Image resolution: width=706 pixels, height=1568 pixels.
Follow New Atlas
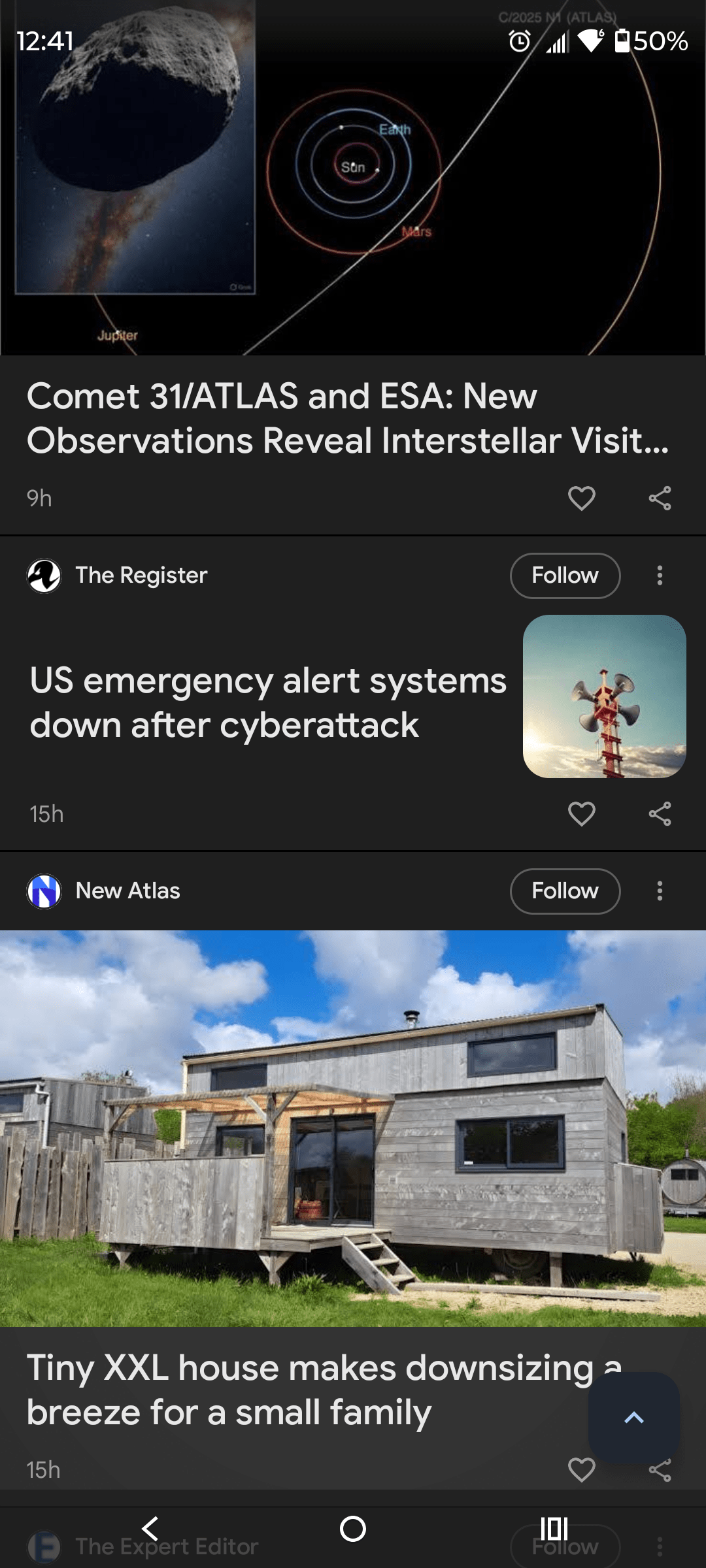pyautogui.click(x=565, y=891)
